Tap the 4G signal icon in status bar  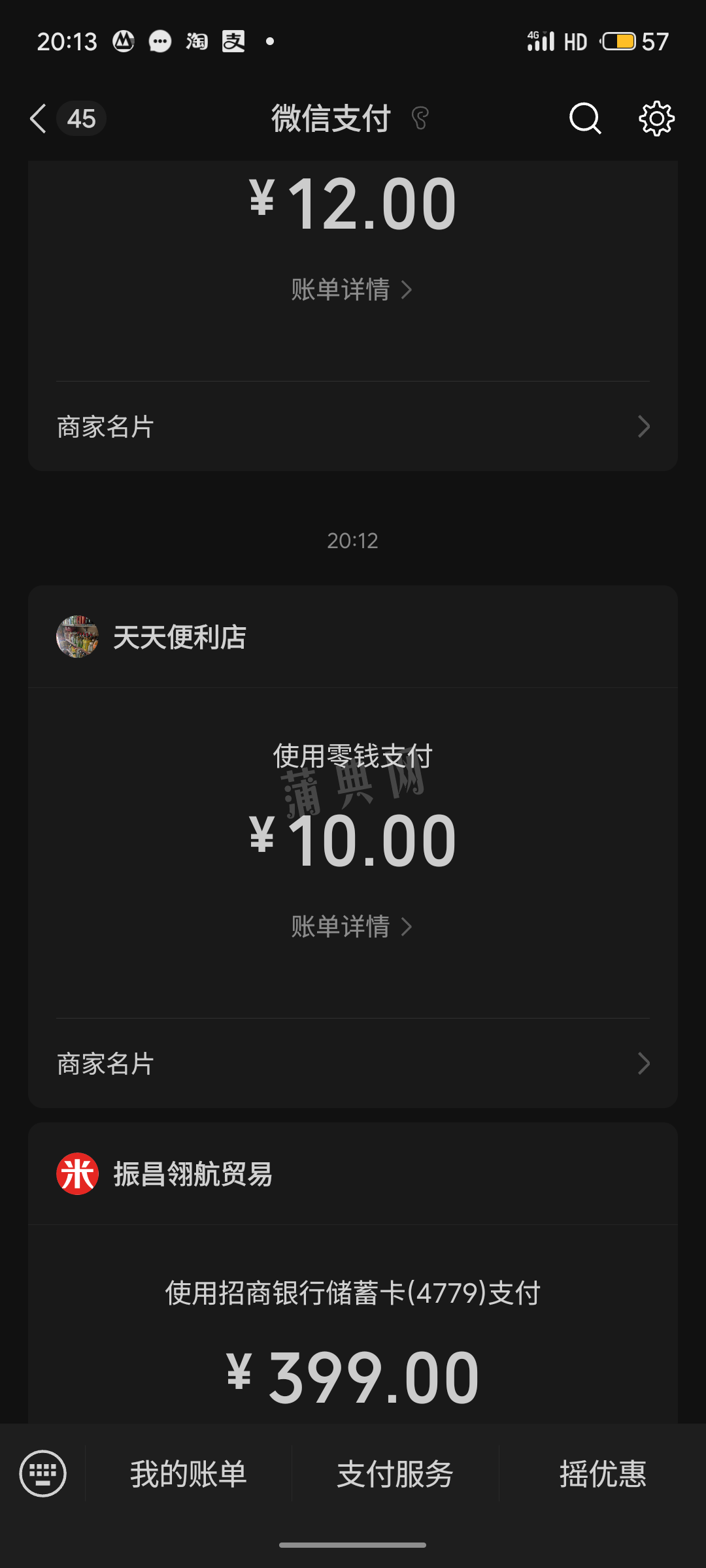coord(541,41)
